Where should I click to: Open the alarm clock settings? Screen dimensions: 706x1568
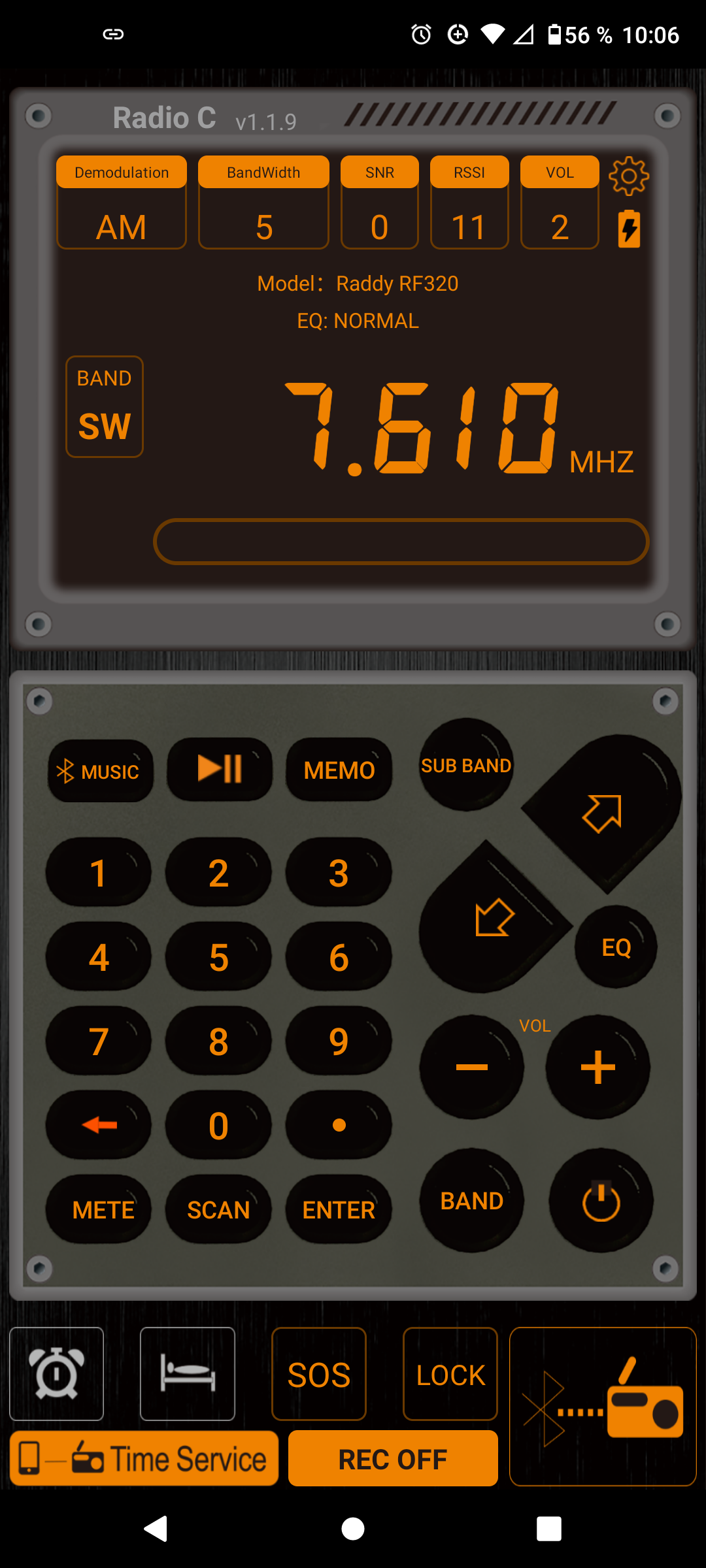pos(57,1374)
